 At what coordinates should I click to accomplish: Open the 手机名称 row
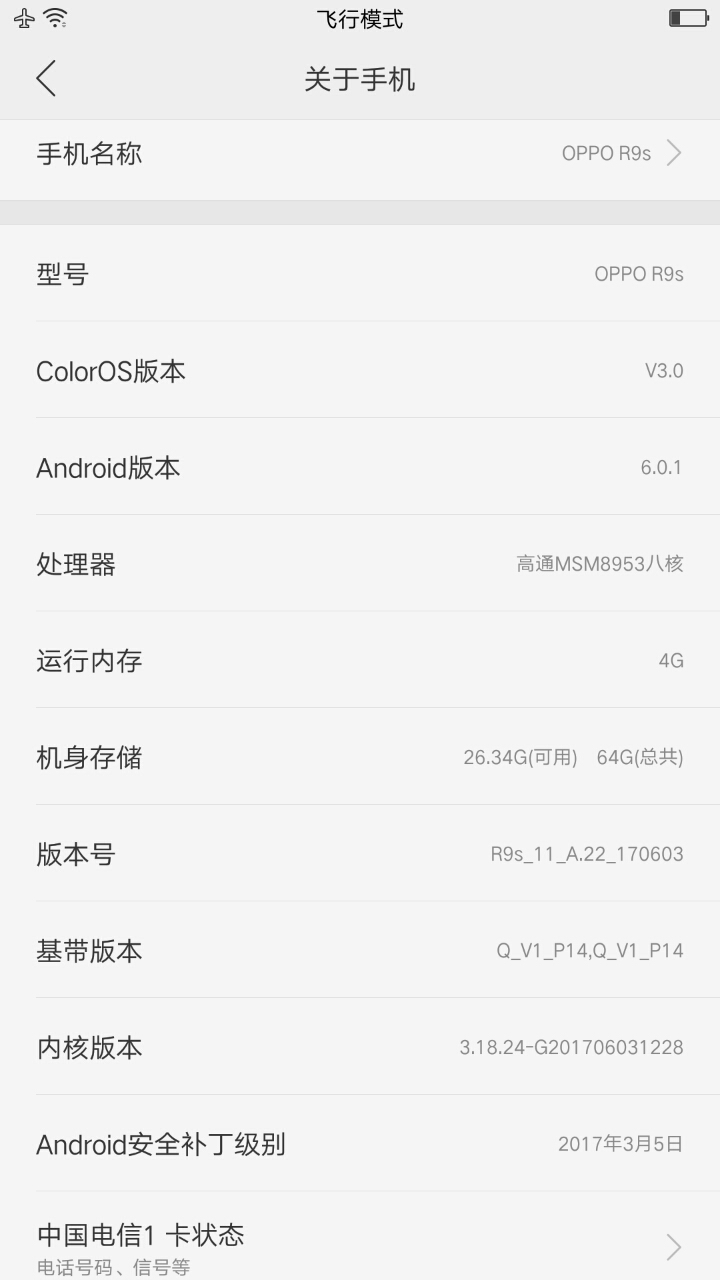tap(360, 154)
